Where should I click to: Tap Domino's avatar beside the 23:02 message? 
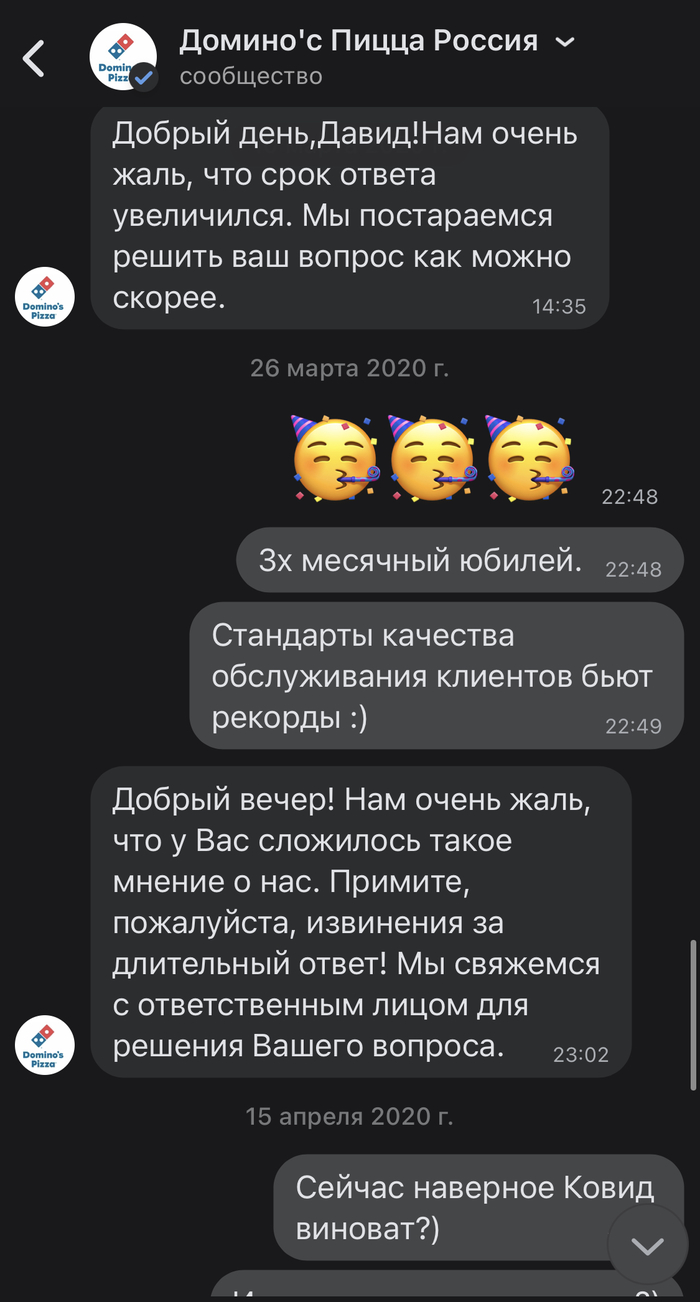[46, 1045]
